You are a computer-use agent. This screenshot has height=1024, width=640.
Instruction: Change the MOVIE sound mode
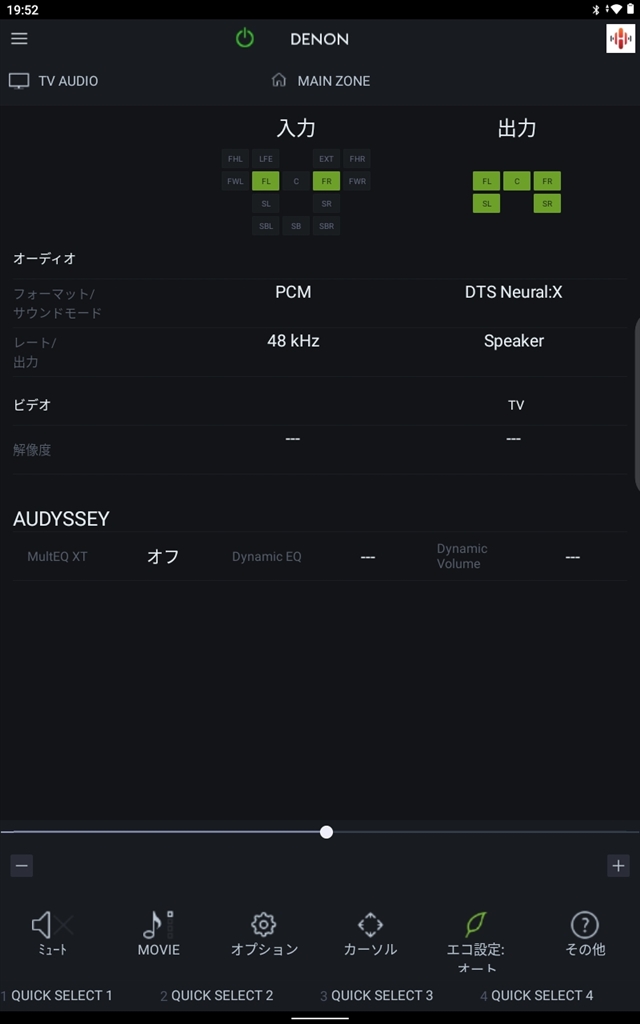click(158, 932)
